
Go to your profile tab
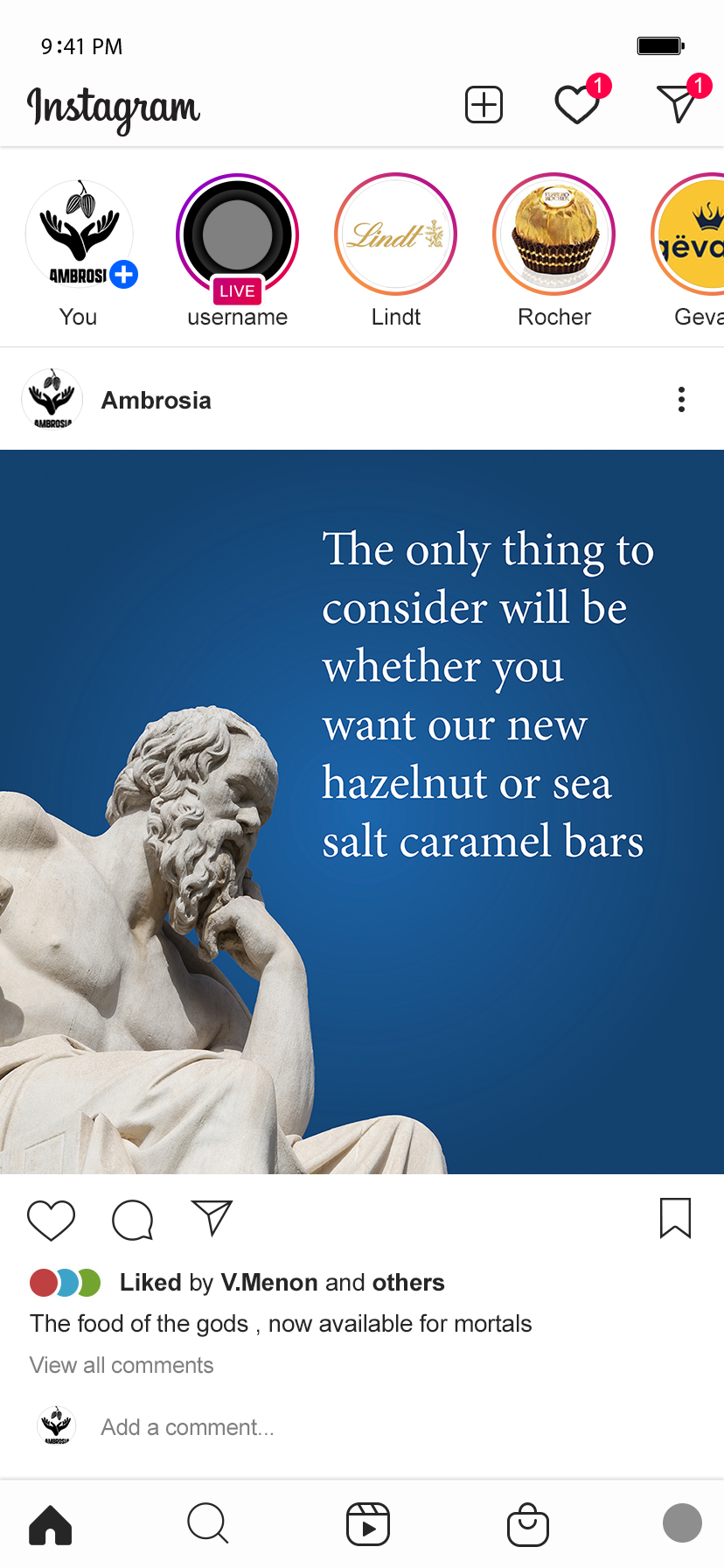click(x=682, y=1523)
